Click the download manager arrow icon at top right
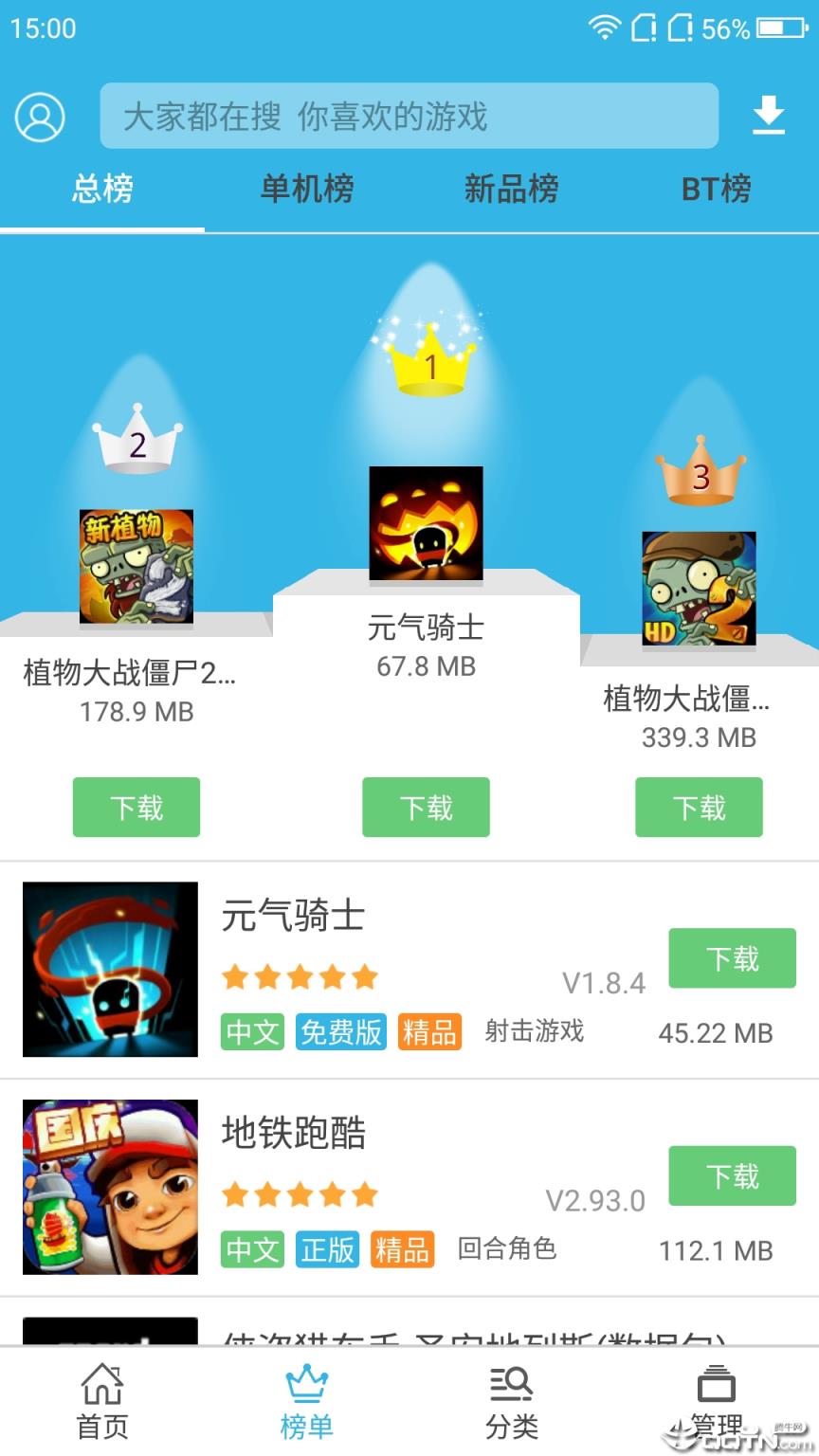This screenshot has height=1456, width=819. tap(770, 116)
